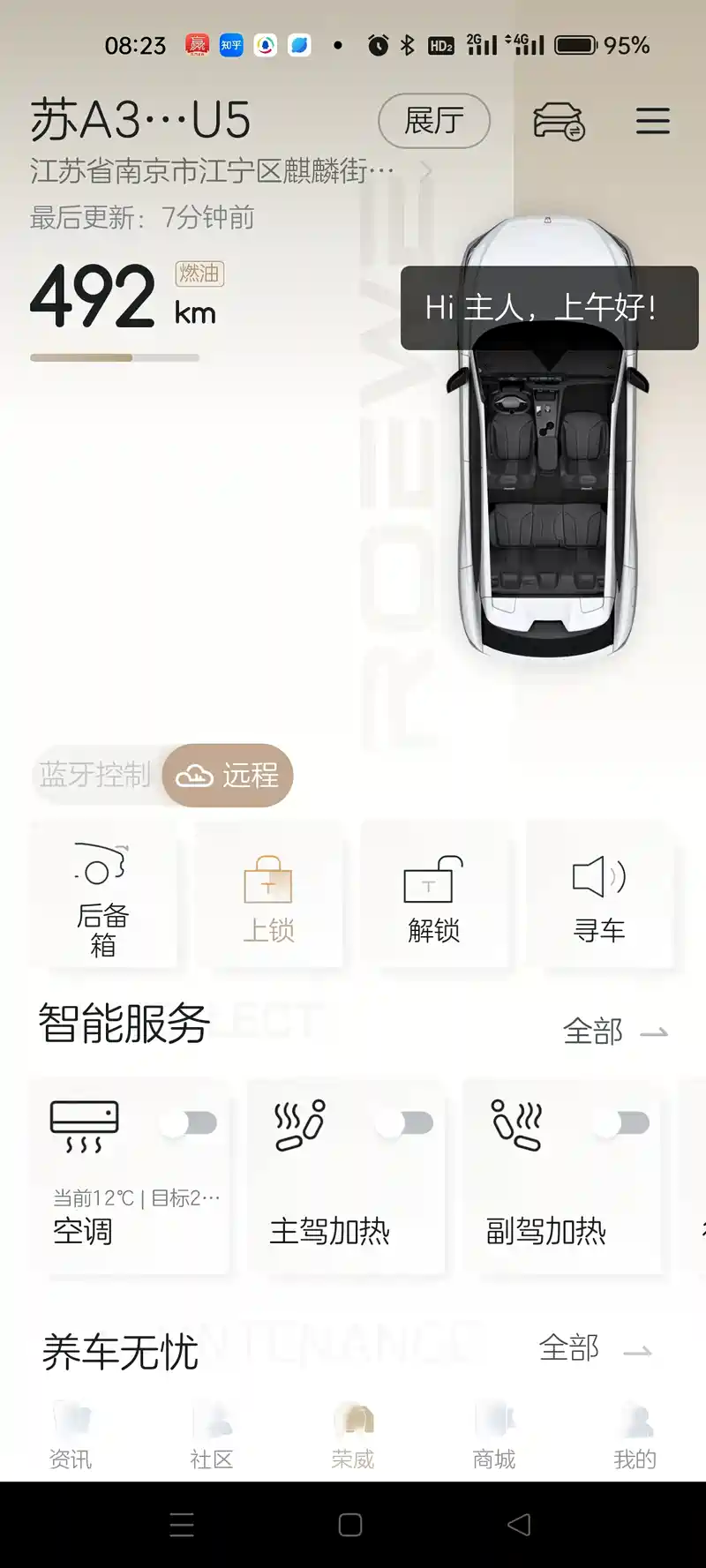
Task: Turn on 副驾加热 passenger seat heating
Action: [x=622, y=1122]
